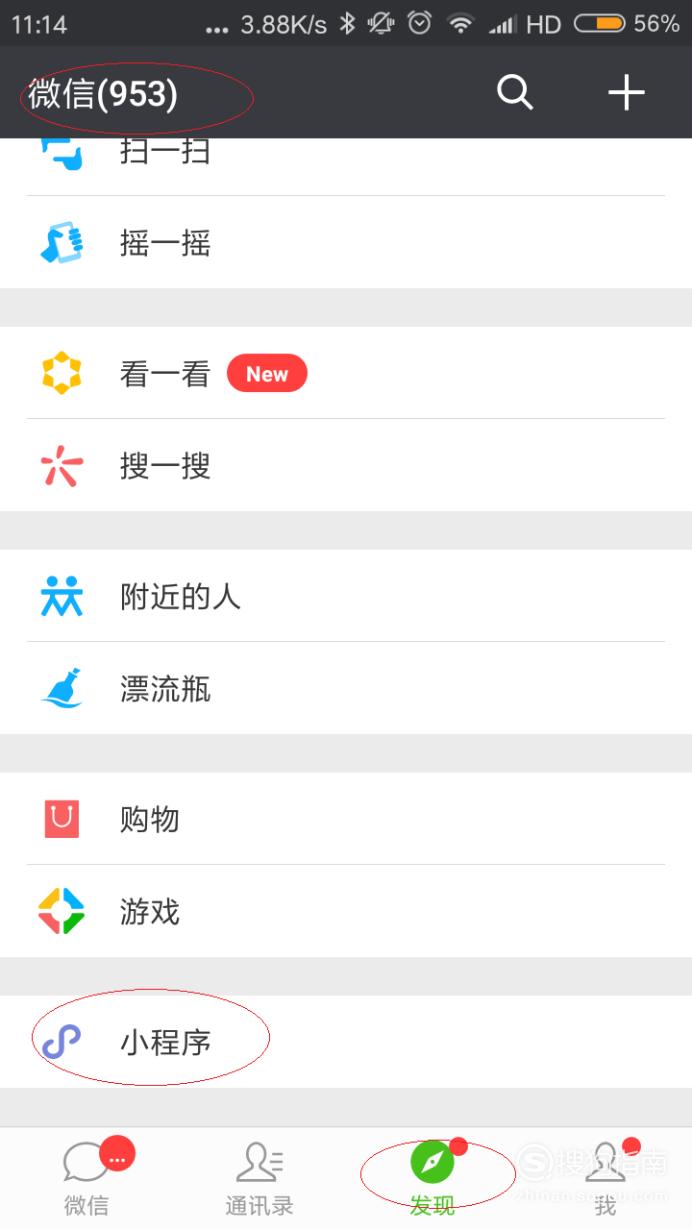Switch to the 我 profile tab
The image size is (692, 1230).
(x=605, y=1179)
